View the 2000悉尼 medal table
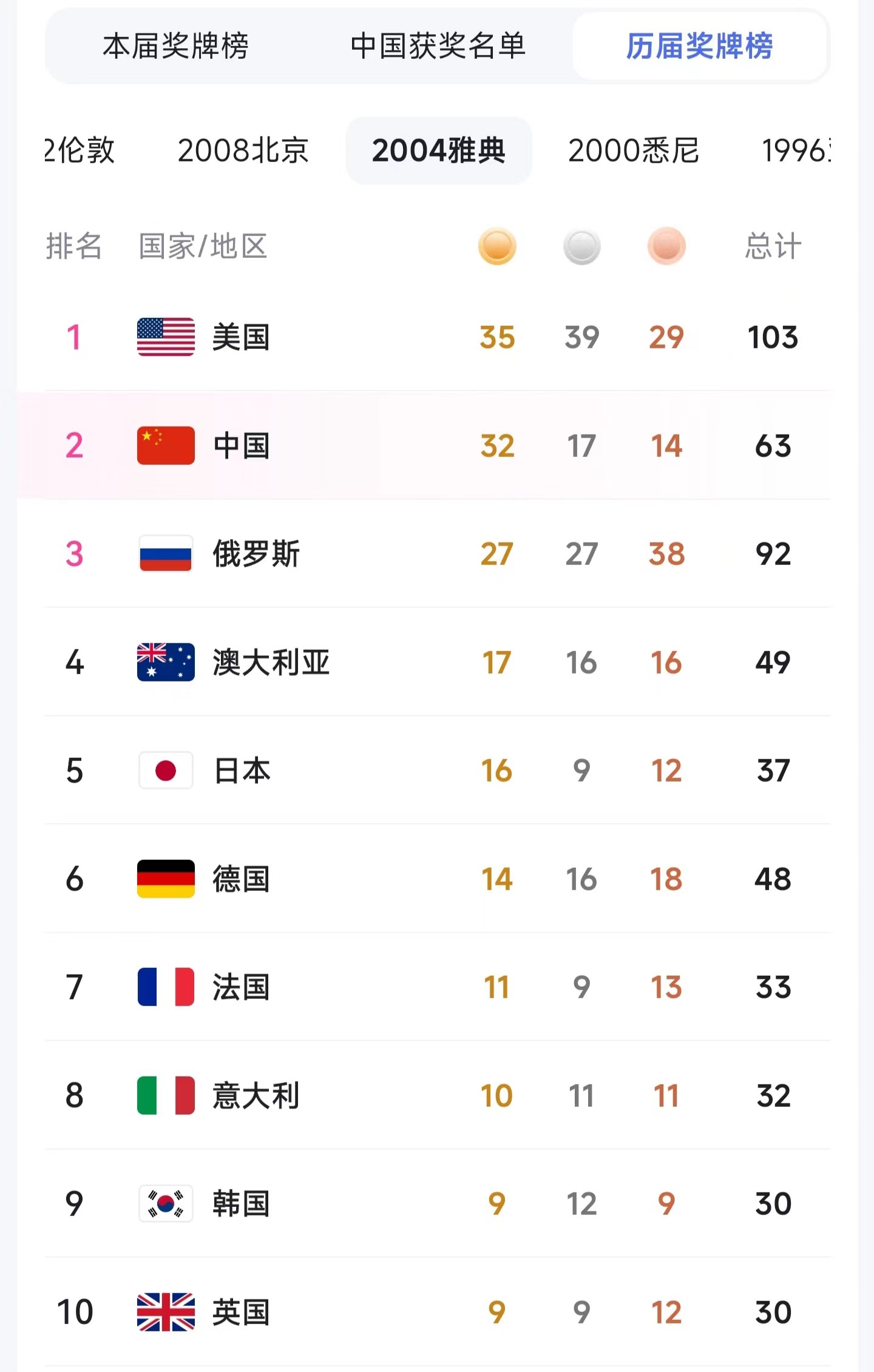The image size is (874, 1372). [x=633, y=150]
